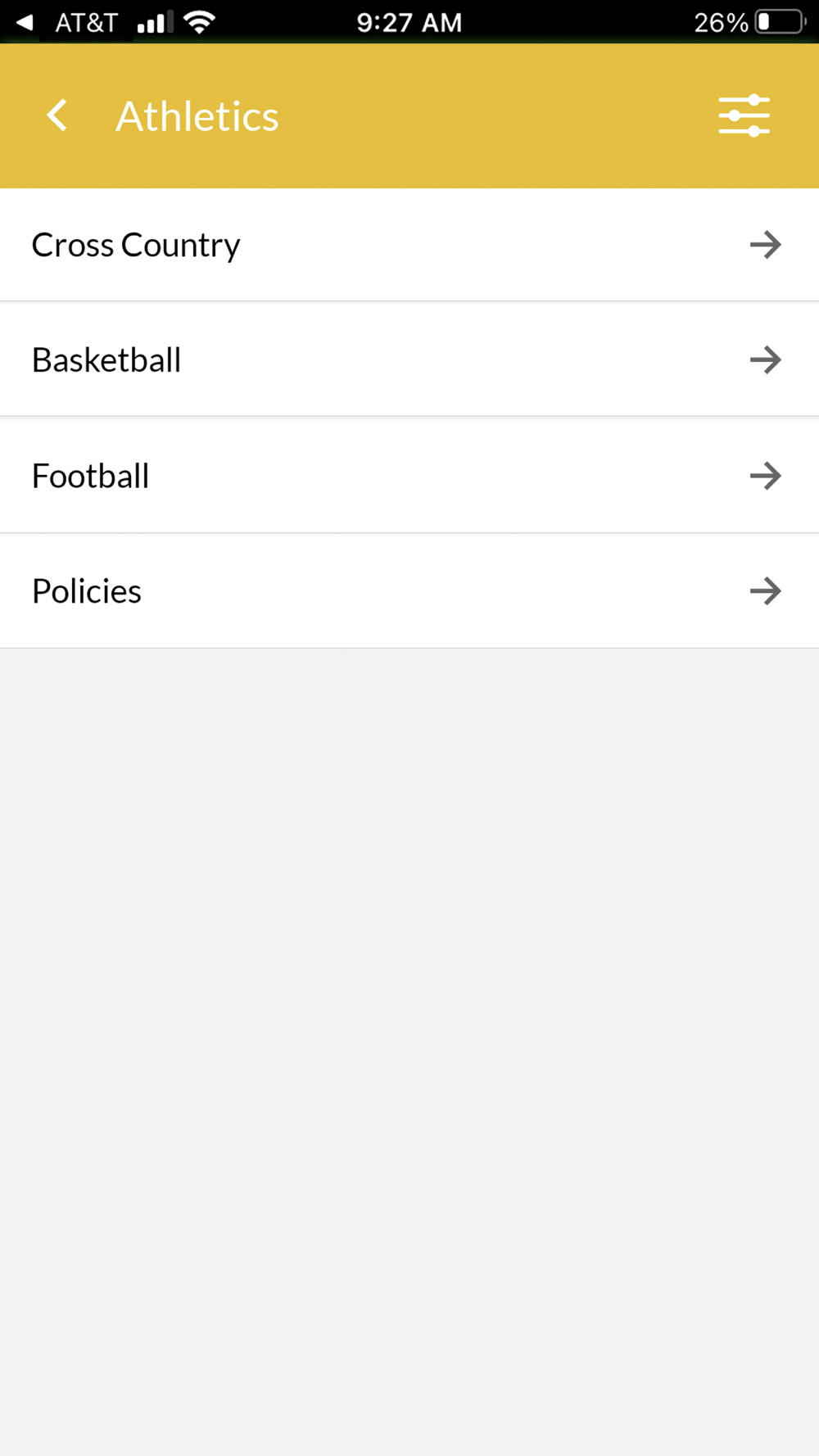View the Football page

(x=409, y=476)
